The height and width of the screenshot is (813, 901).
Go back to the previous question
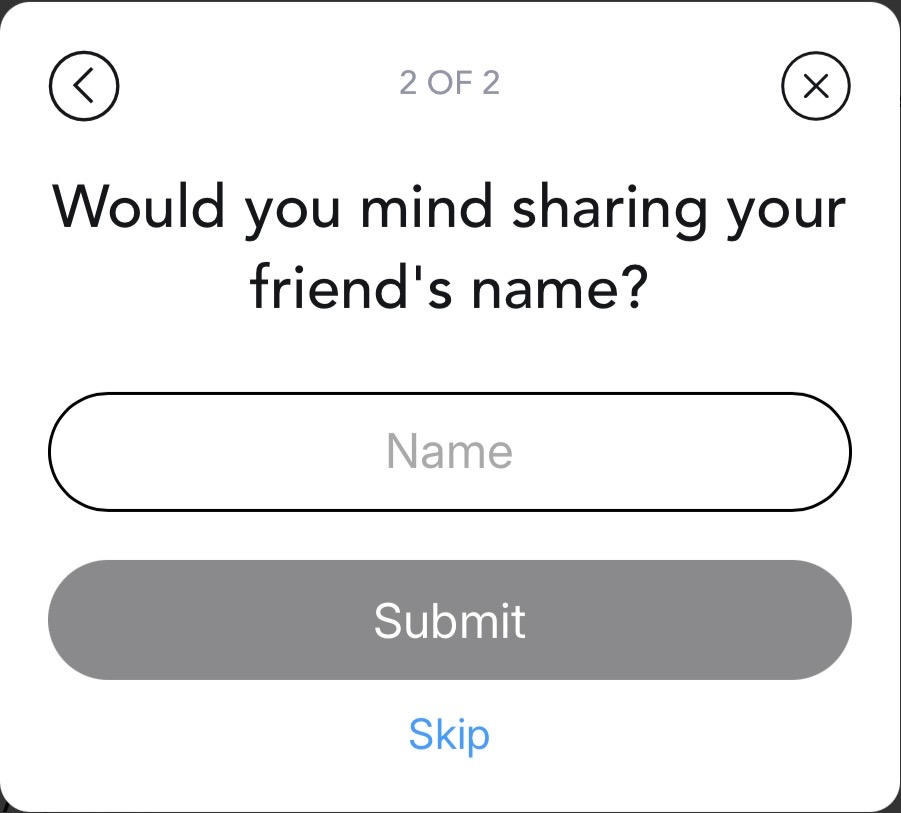[84, 85]
